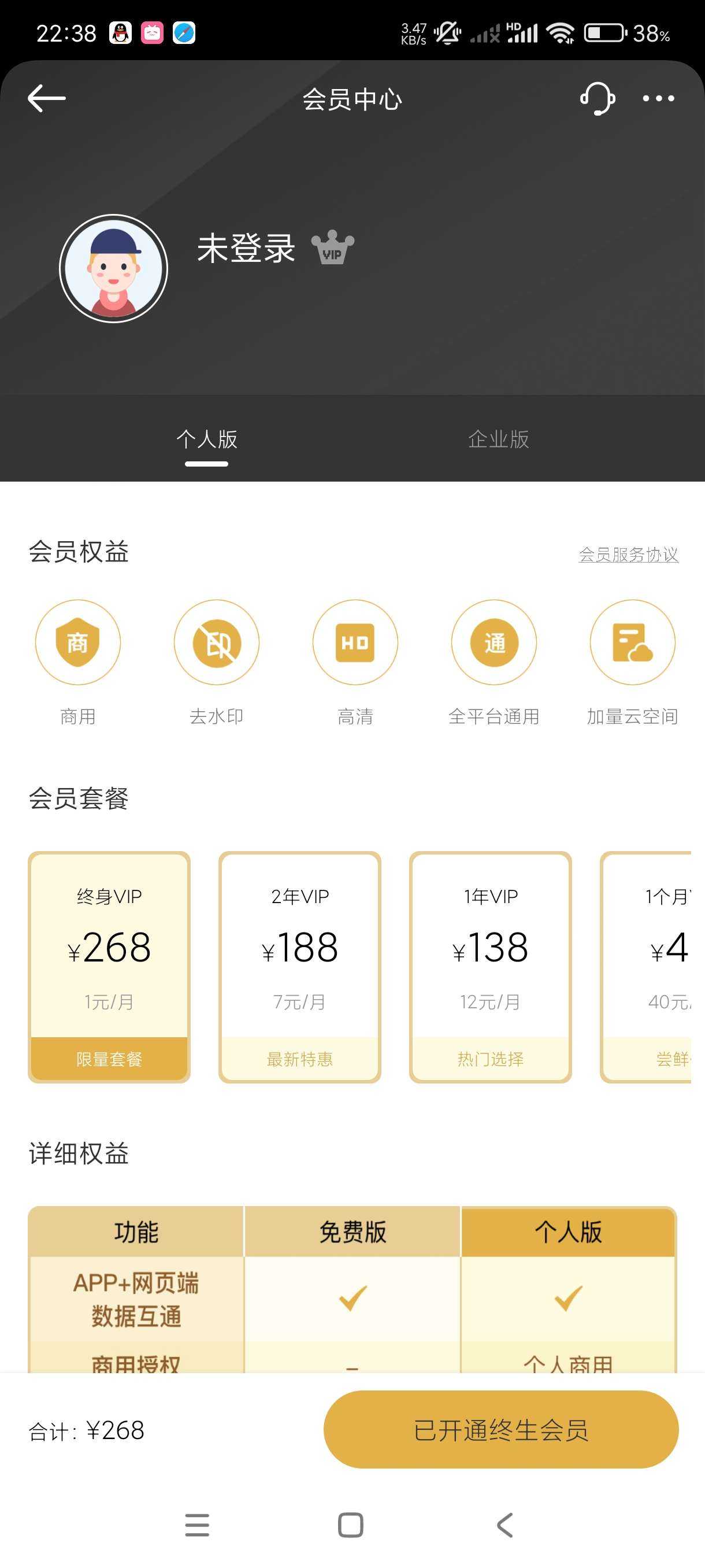Image resolution: width=705 pixels, height=1568 pixels.
Task: Open the 会员服务协议 link
Action: click(628, 554)
